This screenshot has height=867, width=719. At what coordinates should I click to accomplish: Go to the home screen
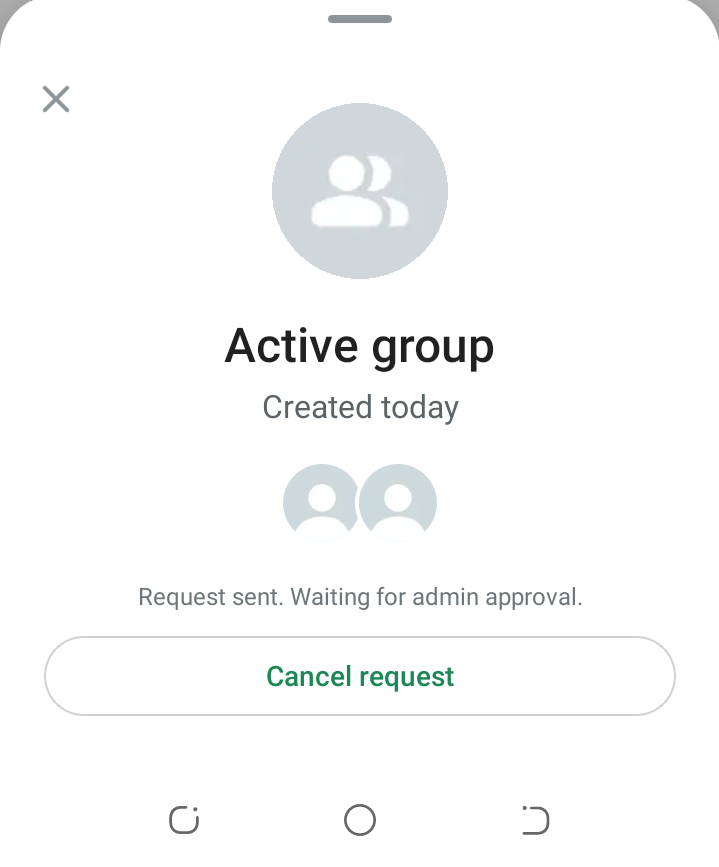pos(360,820)
